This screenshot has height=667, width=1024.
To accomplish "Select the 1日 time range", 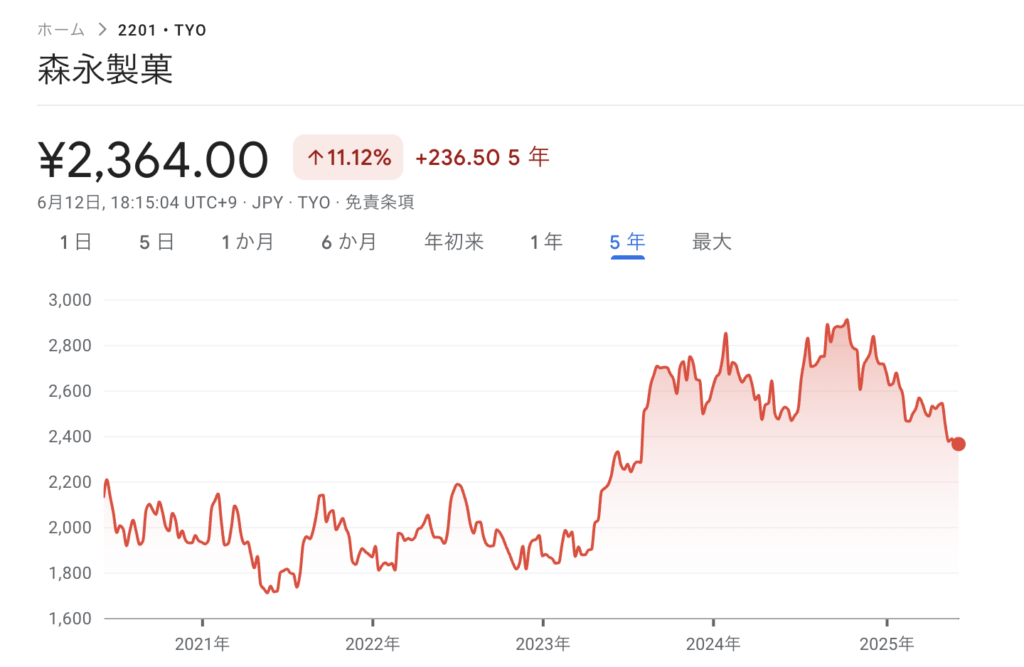I will click(x=76, y=242).
